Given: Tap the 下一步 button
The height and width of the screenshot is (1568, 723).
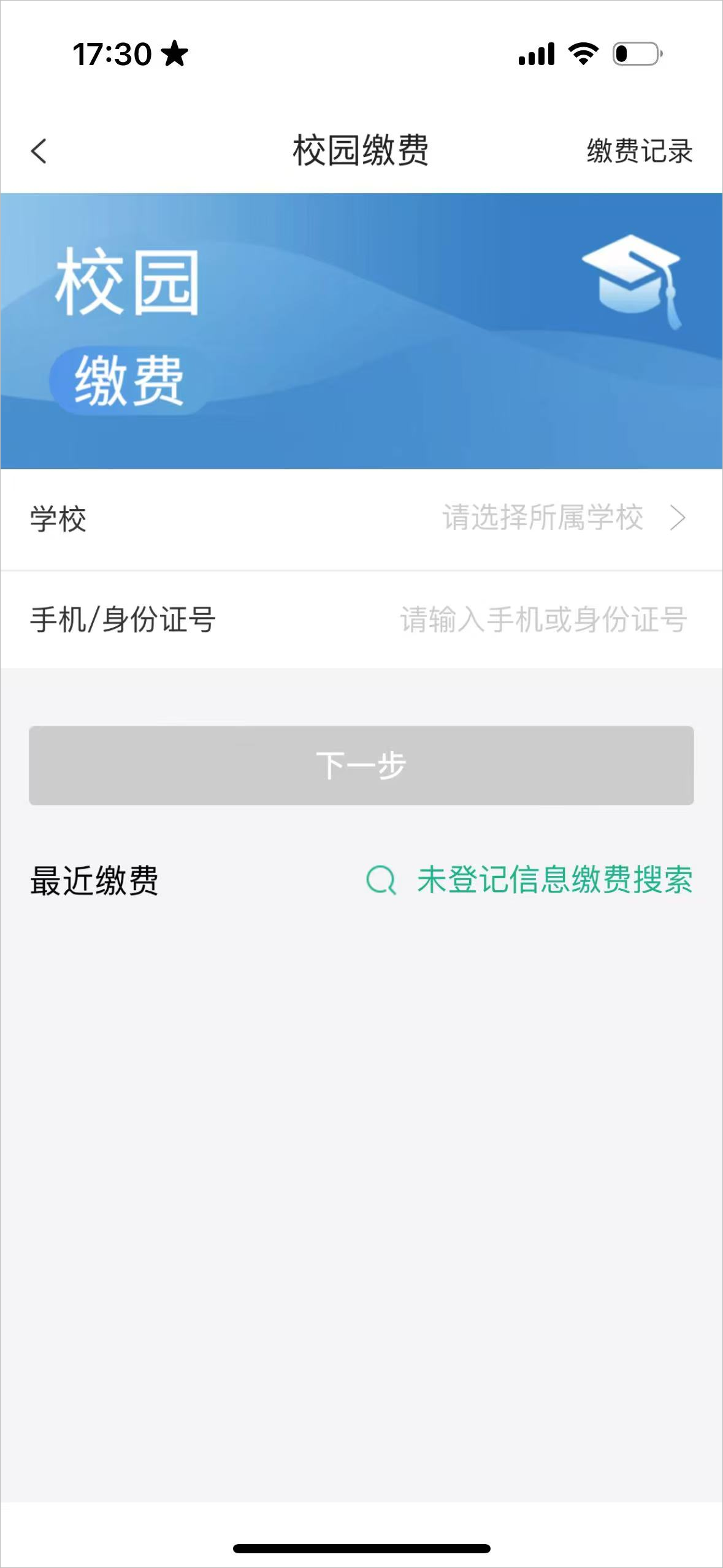Looking at the screenshot, I should (x=361, y=766).
